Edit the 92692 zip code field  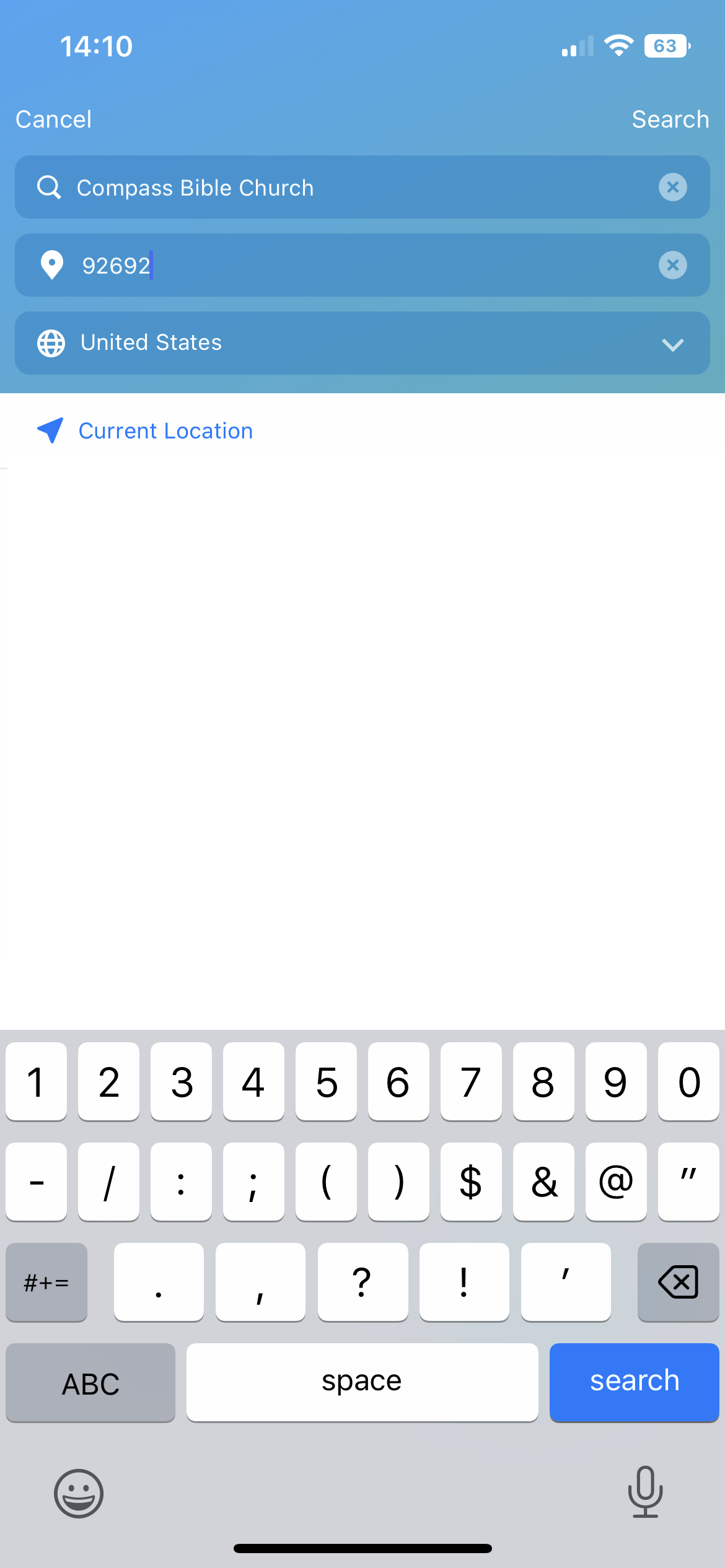(362, 265)
